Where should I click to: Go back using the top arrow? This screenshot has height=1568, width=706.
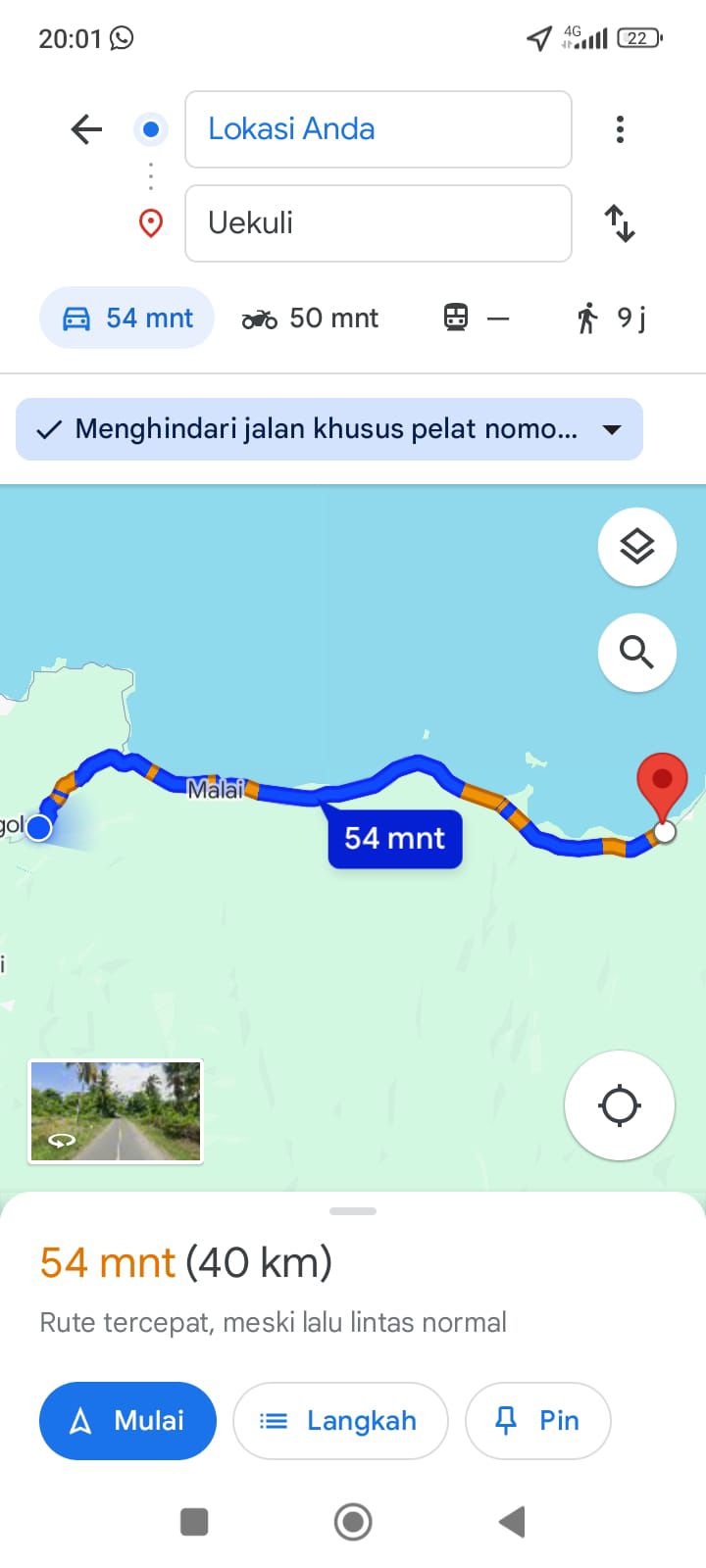pyautogui.click(x=86, y=129)
